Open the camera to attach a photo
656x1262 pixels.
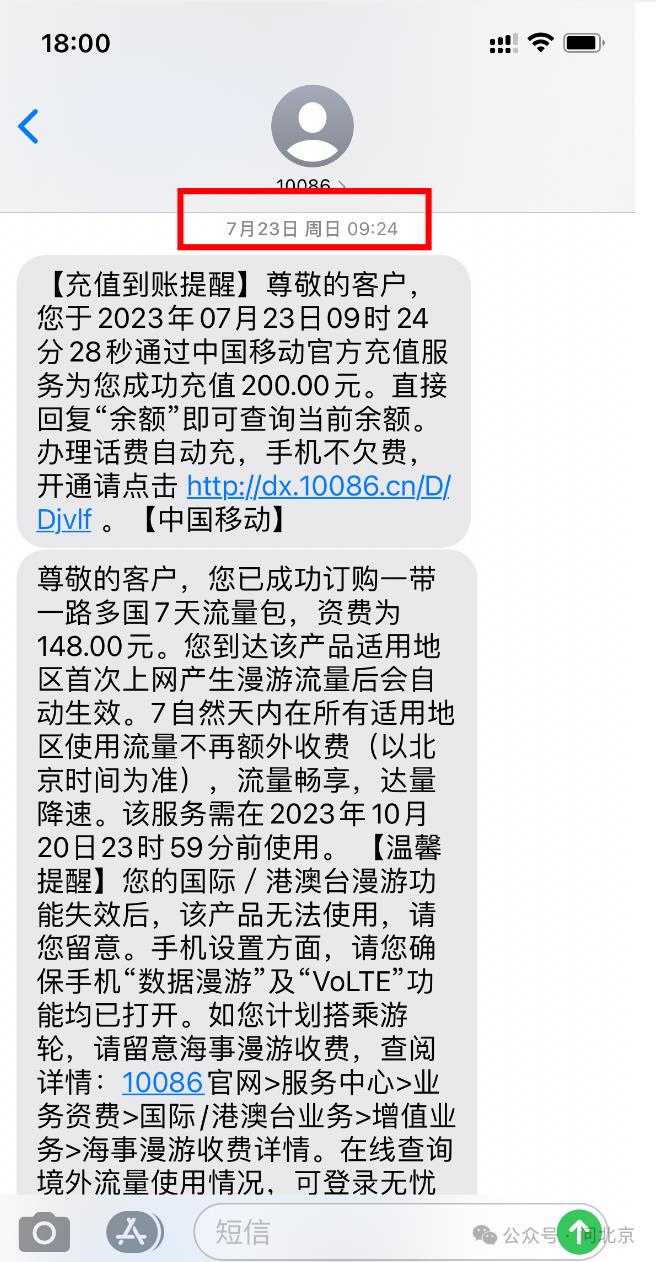point(45,1232)
